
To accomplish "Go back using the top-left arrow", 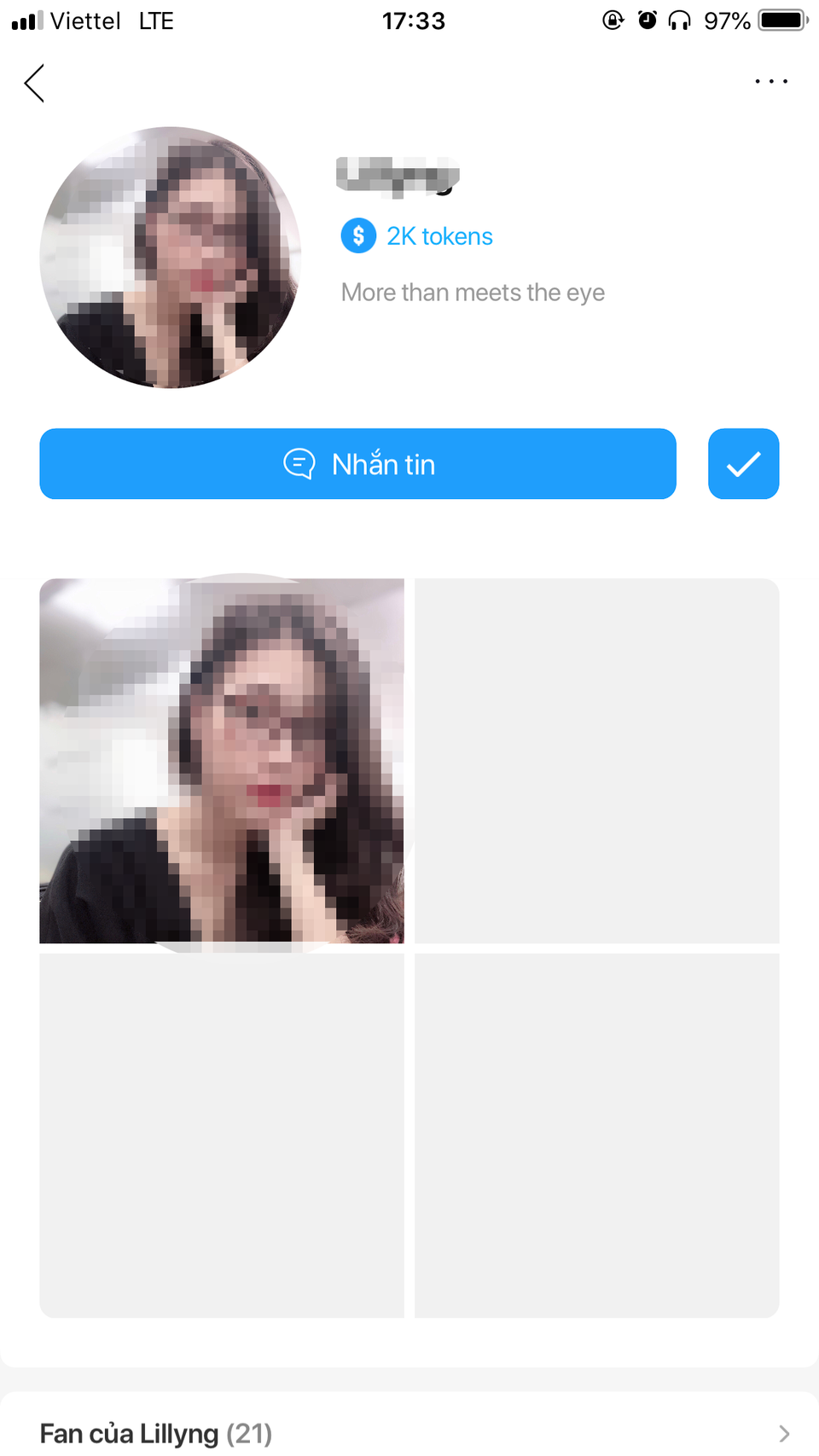I will 34,84.
